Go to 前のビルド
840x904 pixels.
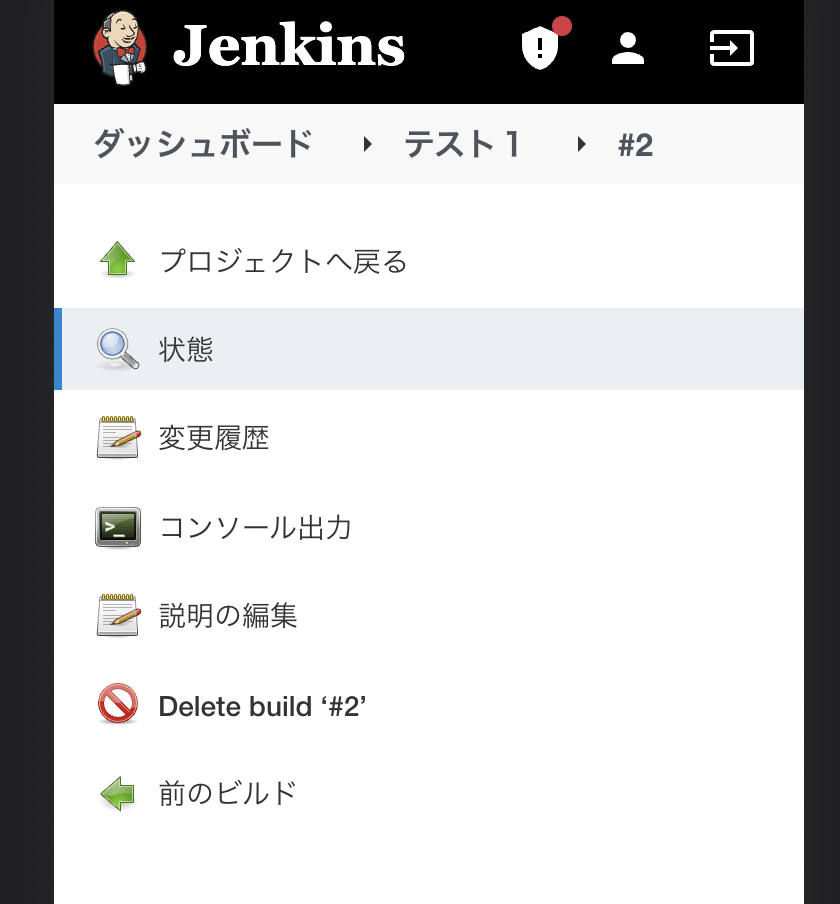coord(228,793)
